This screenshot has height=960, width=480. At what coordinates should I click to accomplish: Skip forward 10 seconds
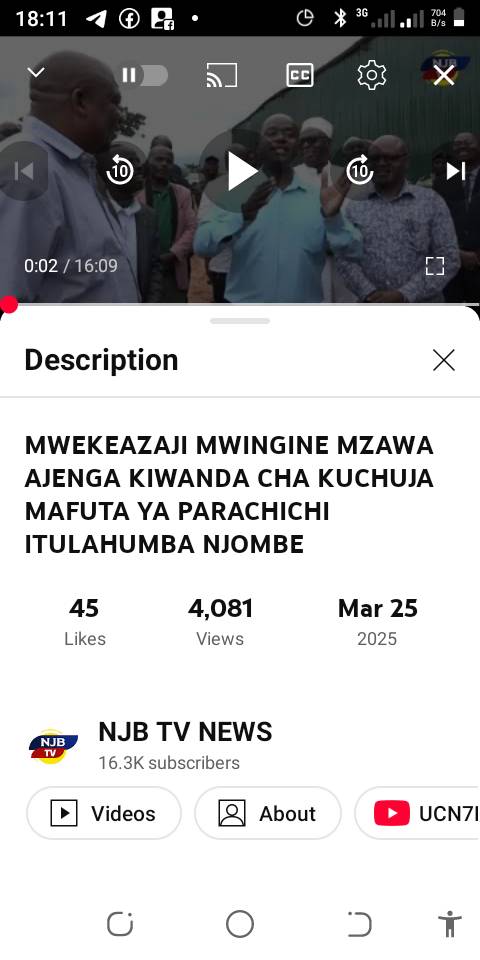[360, 171]
